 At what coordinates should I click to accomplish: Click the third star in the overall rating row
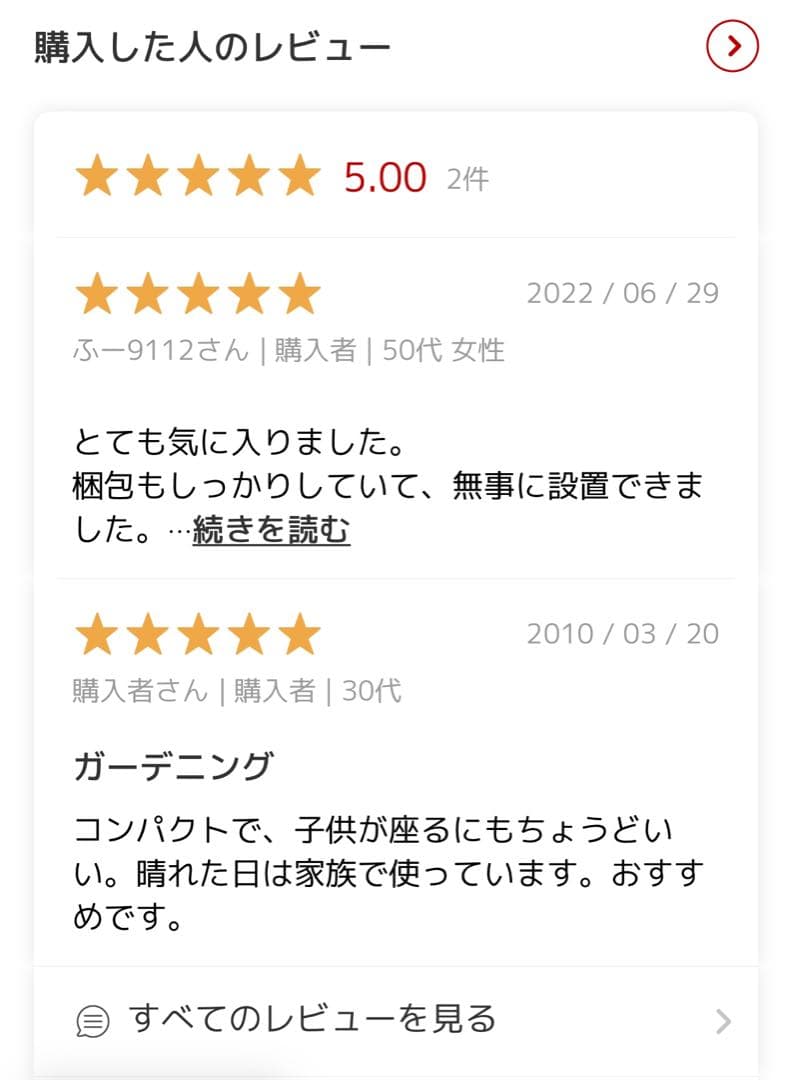pyautogui.click(x=200, y=176)
